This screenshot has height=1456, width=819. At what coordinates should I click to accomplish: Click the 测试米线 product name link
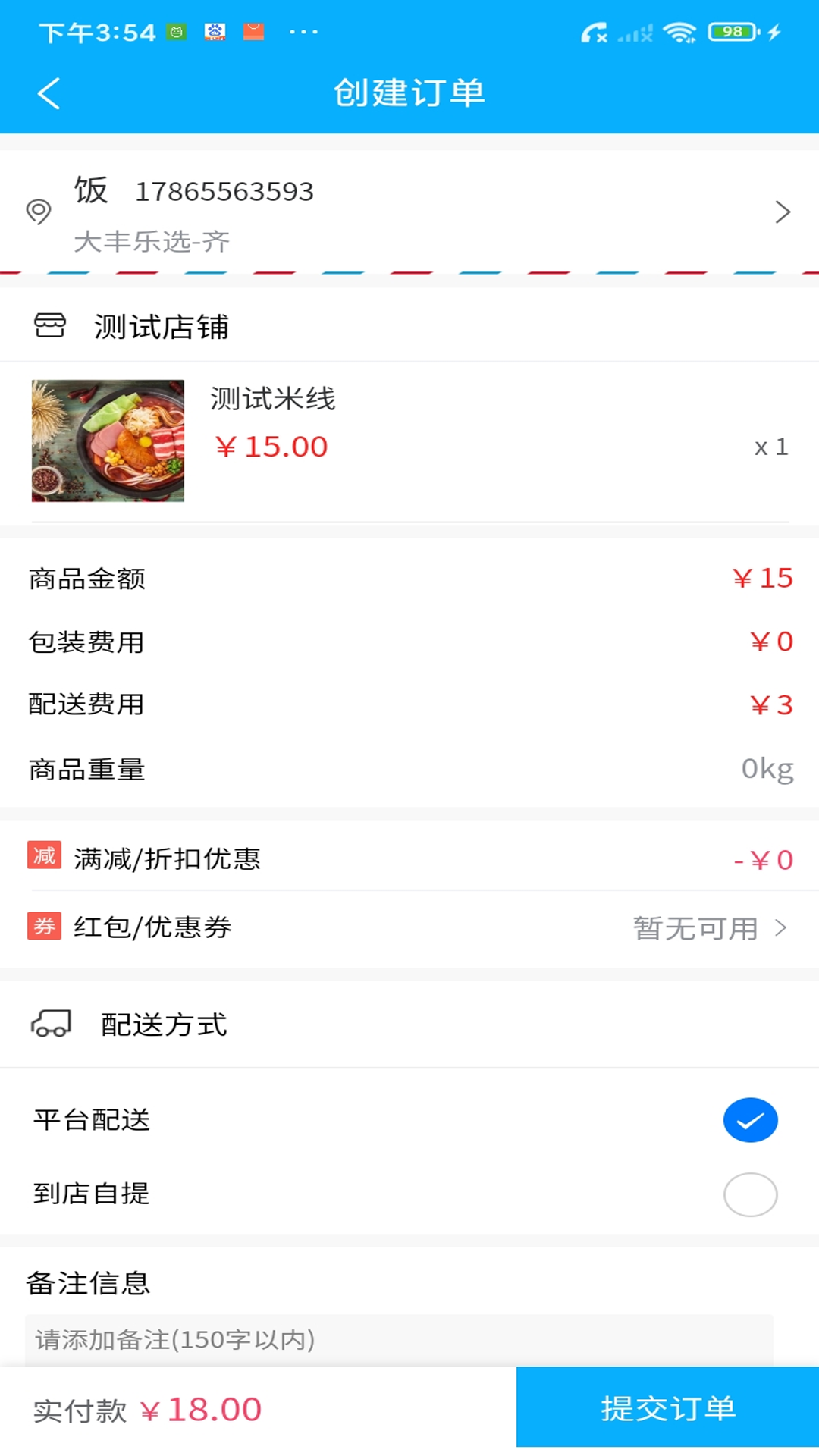point(271,398)
